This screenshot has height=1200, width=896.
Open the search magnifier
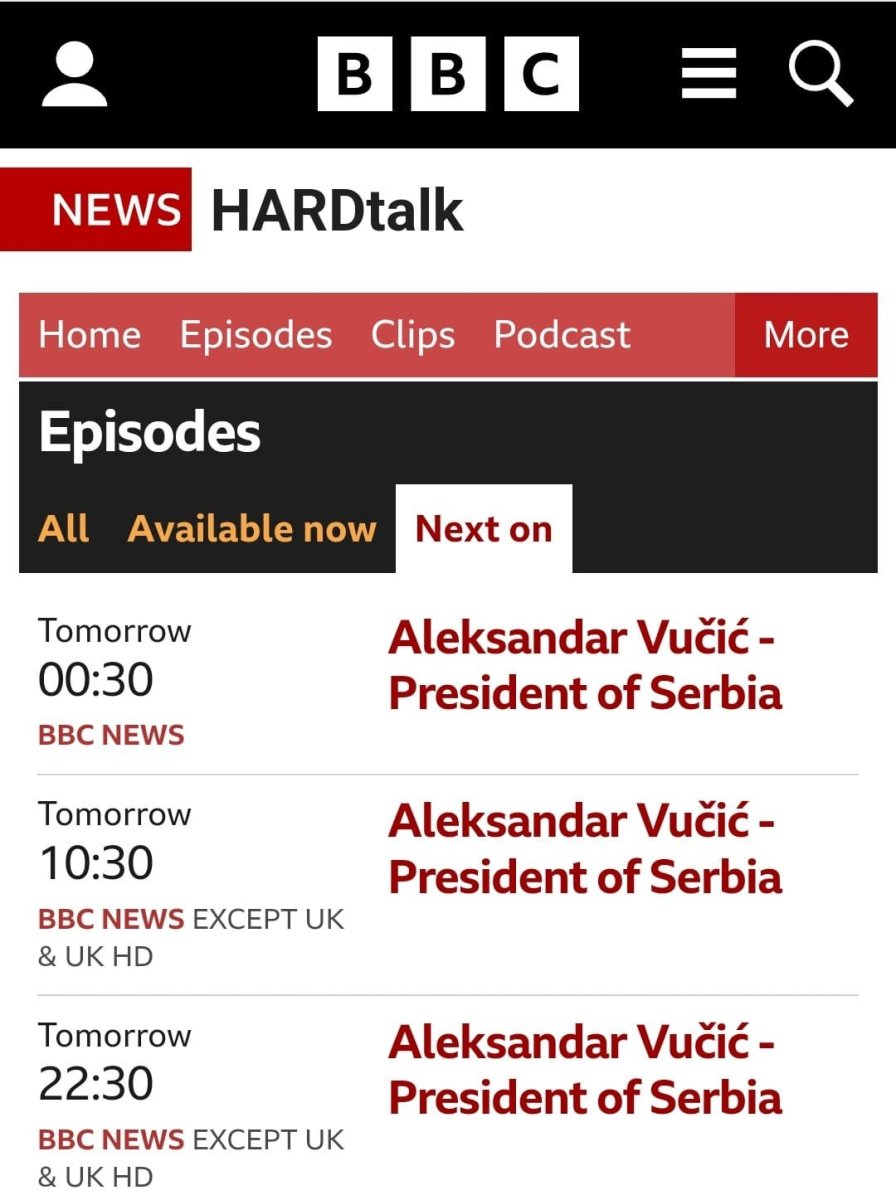[820, 74]
